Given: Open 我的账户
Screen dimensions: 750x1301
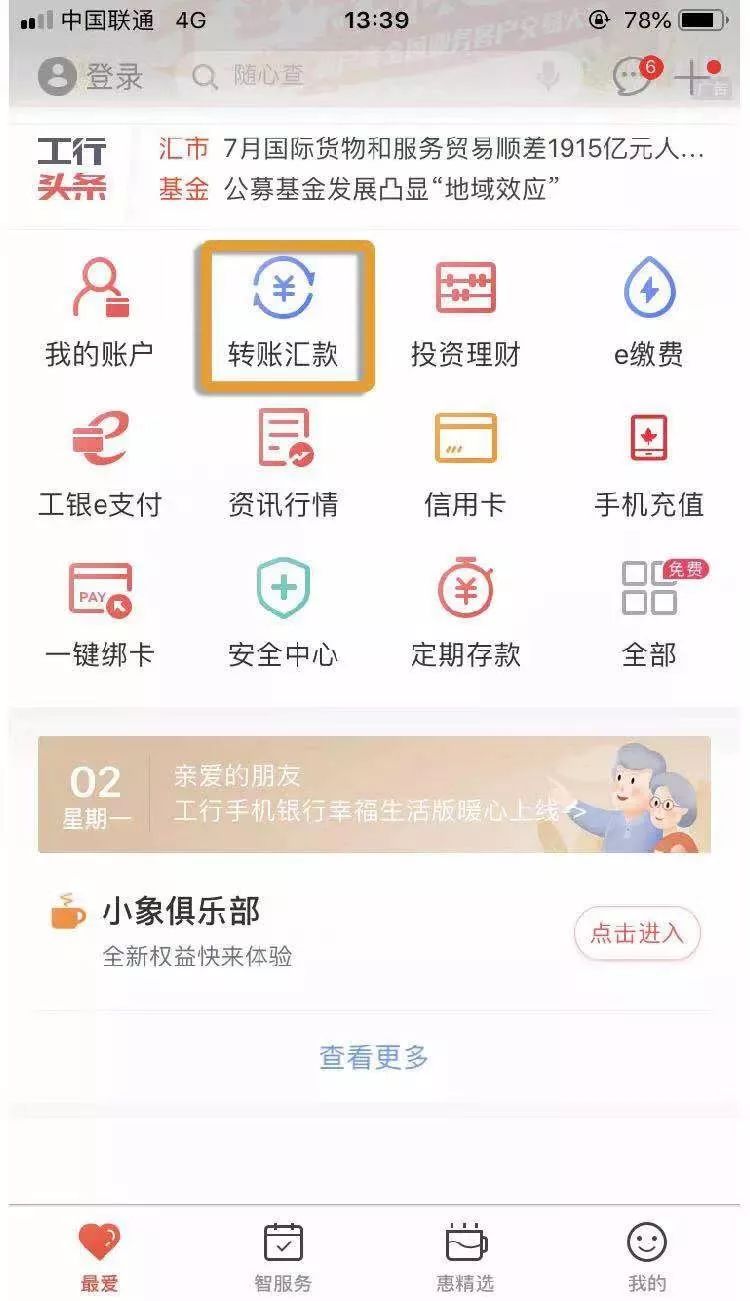Looking at the screenshot, I should click(x=99, y=312).
